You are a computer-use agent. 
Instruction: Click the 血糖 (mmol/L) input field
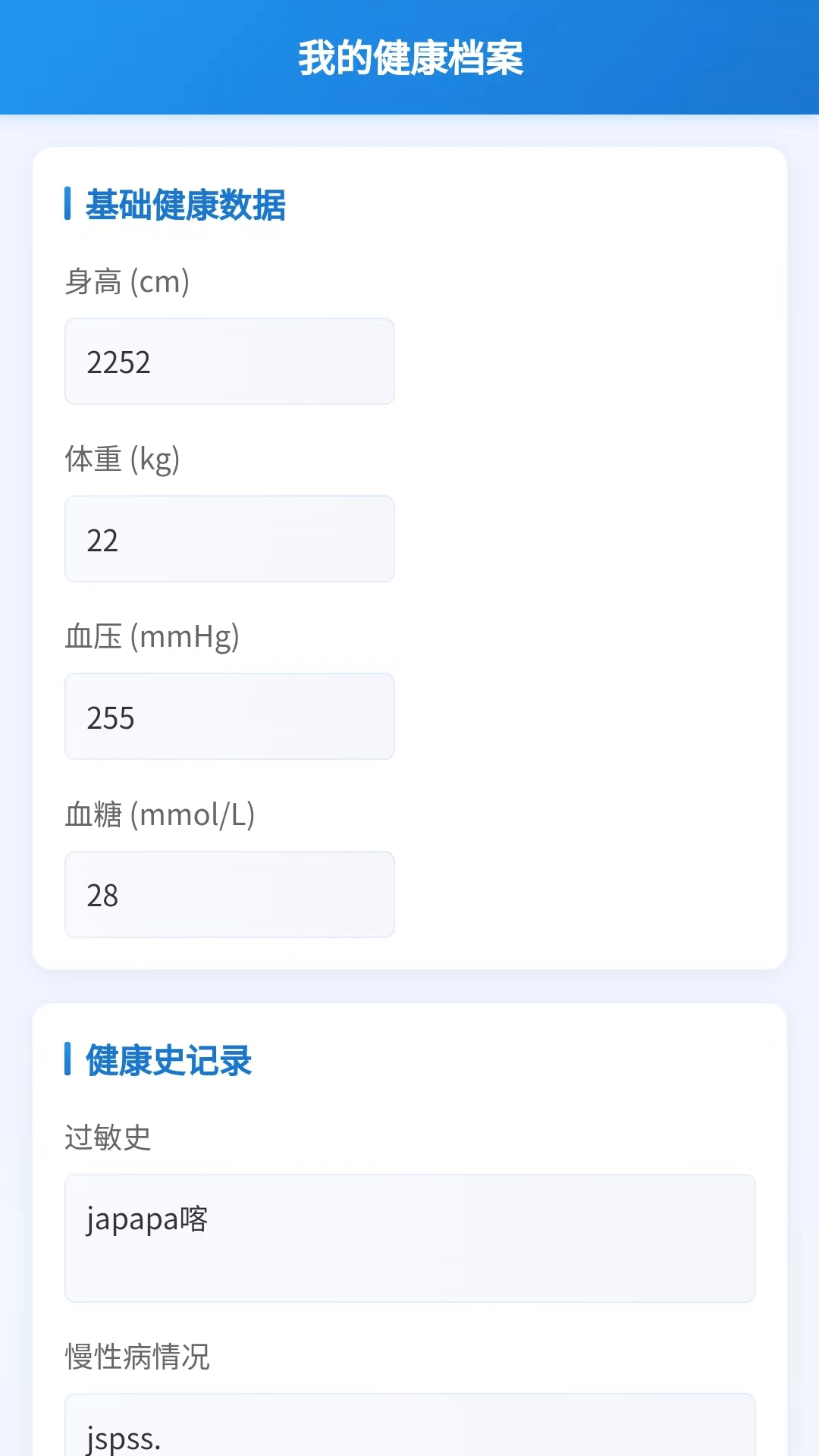pyautogui.click(x=229, y=895)
